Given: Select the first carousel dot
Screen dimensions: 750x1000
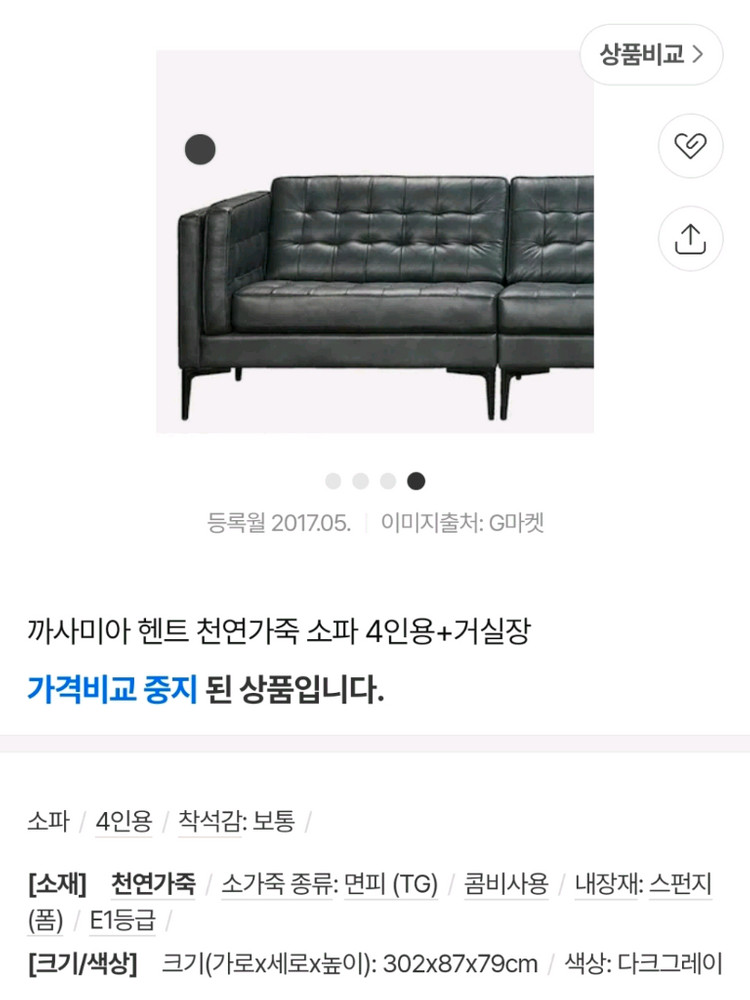Looking at the screenshot, I should click(335, 481).
